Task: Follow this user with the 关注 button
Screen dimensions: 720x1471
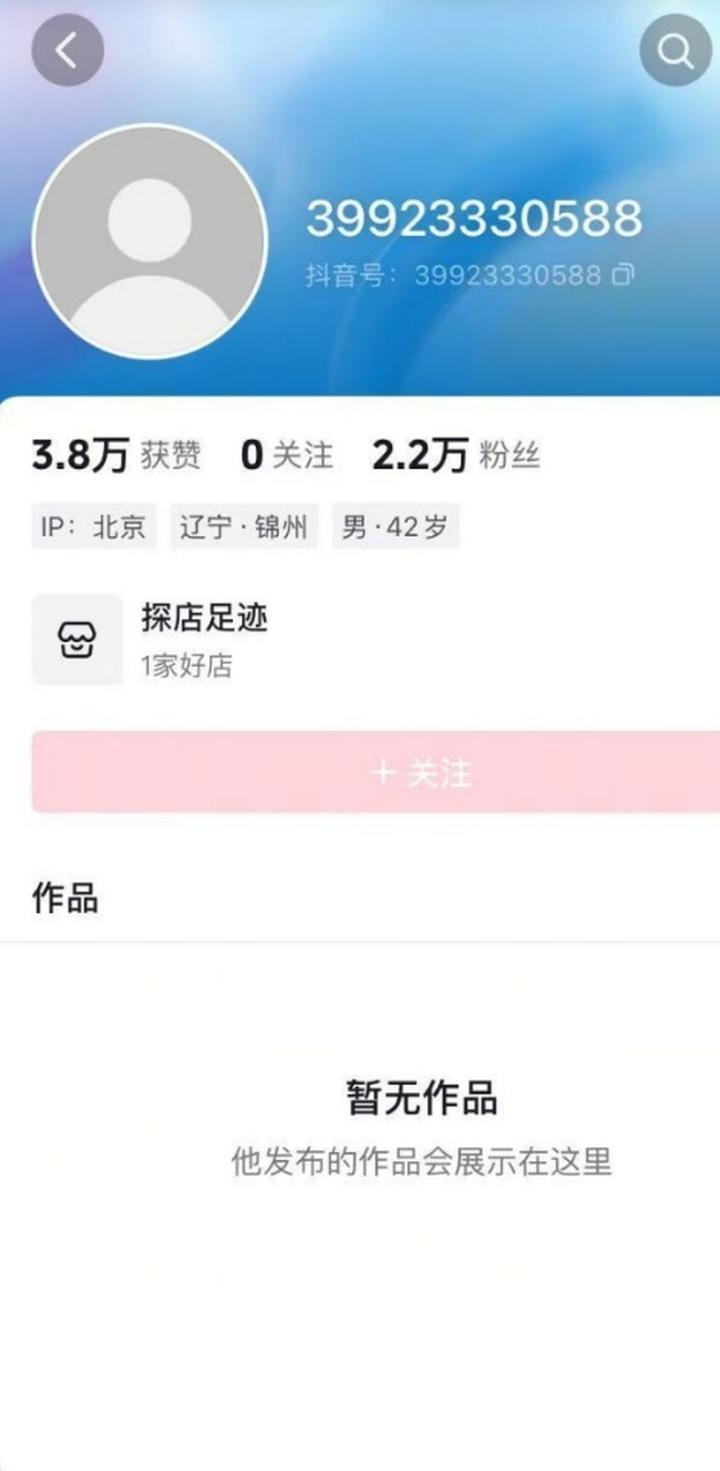Action: tap(376, 772)
